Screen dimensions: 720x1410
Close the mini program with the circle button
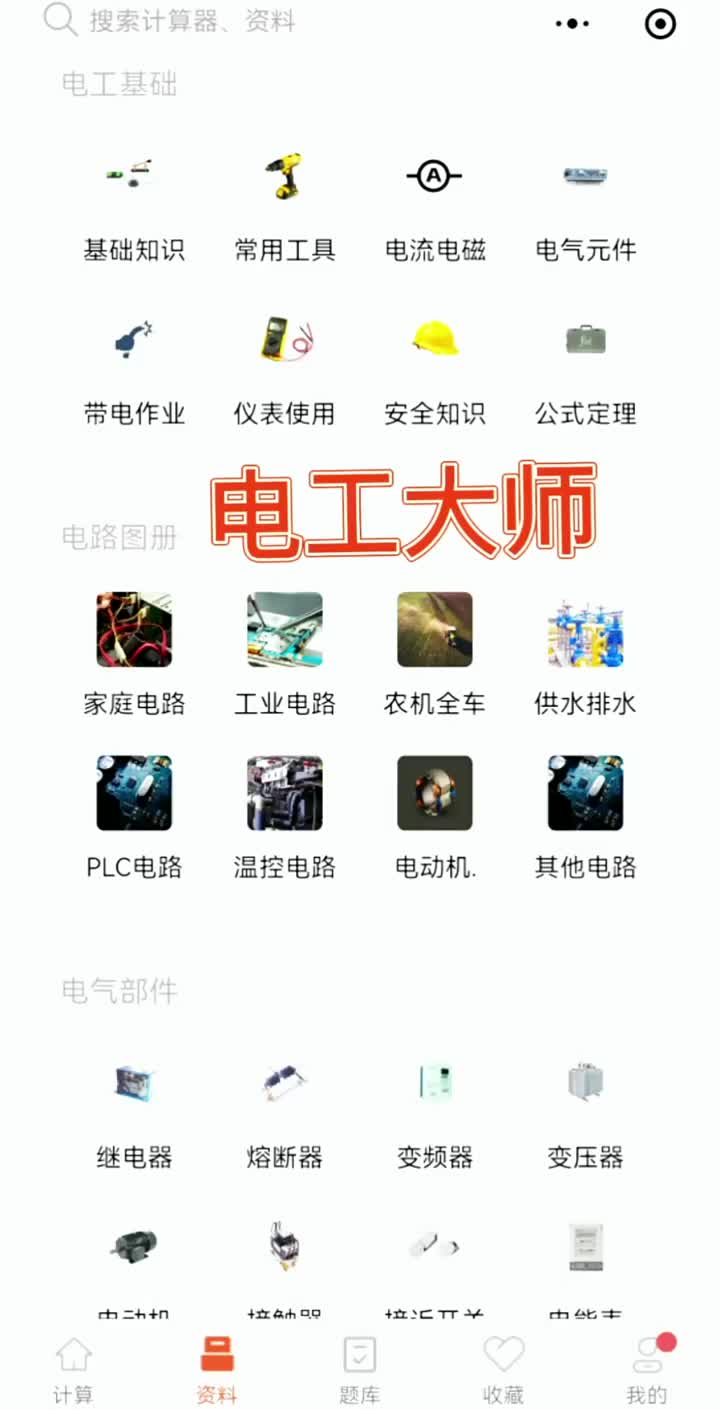click(660, 23)
